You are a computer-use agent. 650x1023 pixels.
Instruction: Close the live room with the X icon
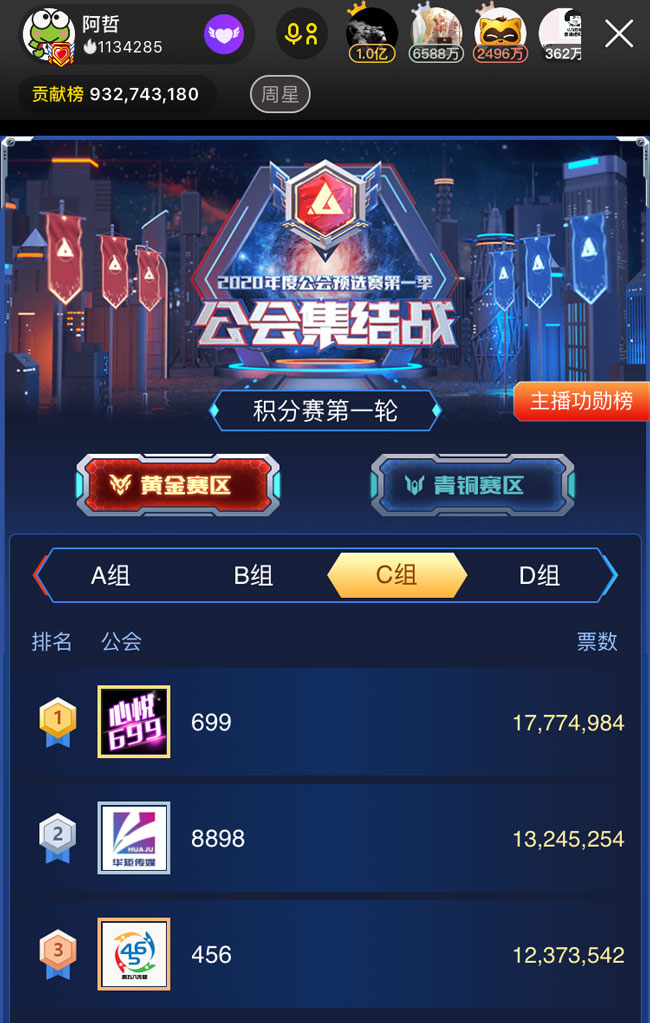(x=619, y=34)
